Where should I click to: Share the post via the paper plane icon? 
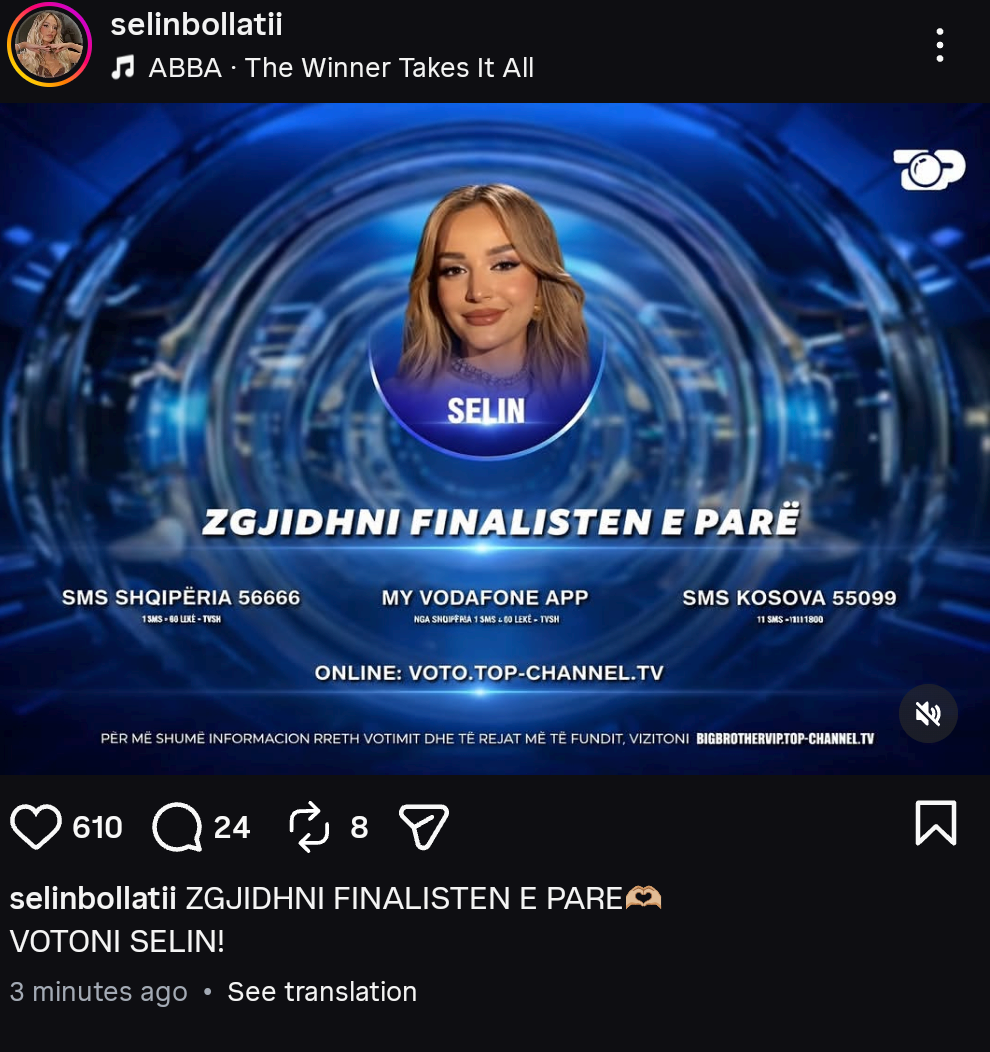(424, 827)
